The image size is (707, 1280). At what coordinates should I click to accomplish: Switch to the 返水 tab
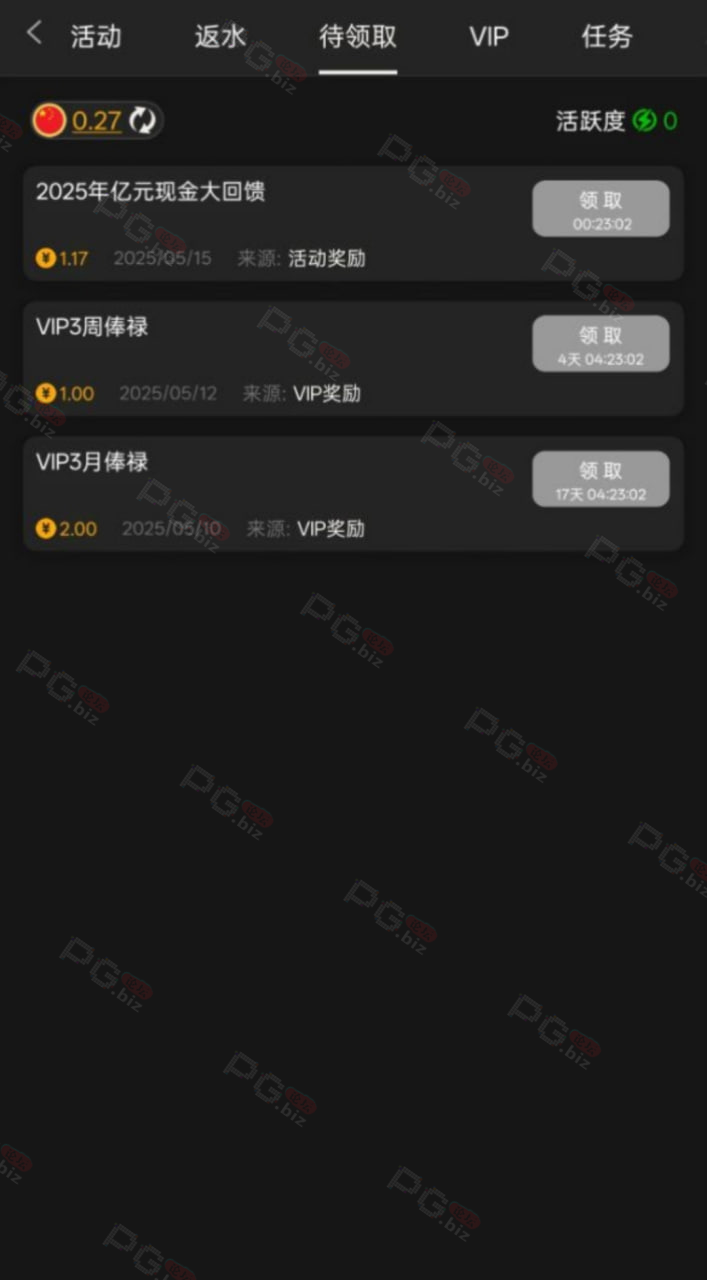point(220,37)
